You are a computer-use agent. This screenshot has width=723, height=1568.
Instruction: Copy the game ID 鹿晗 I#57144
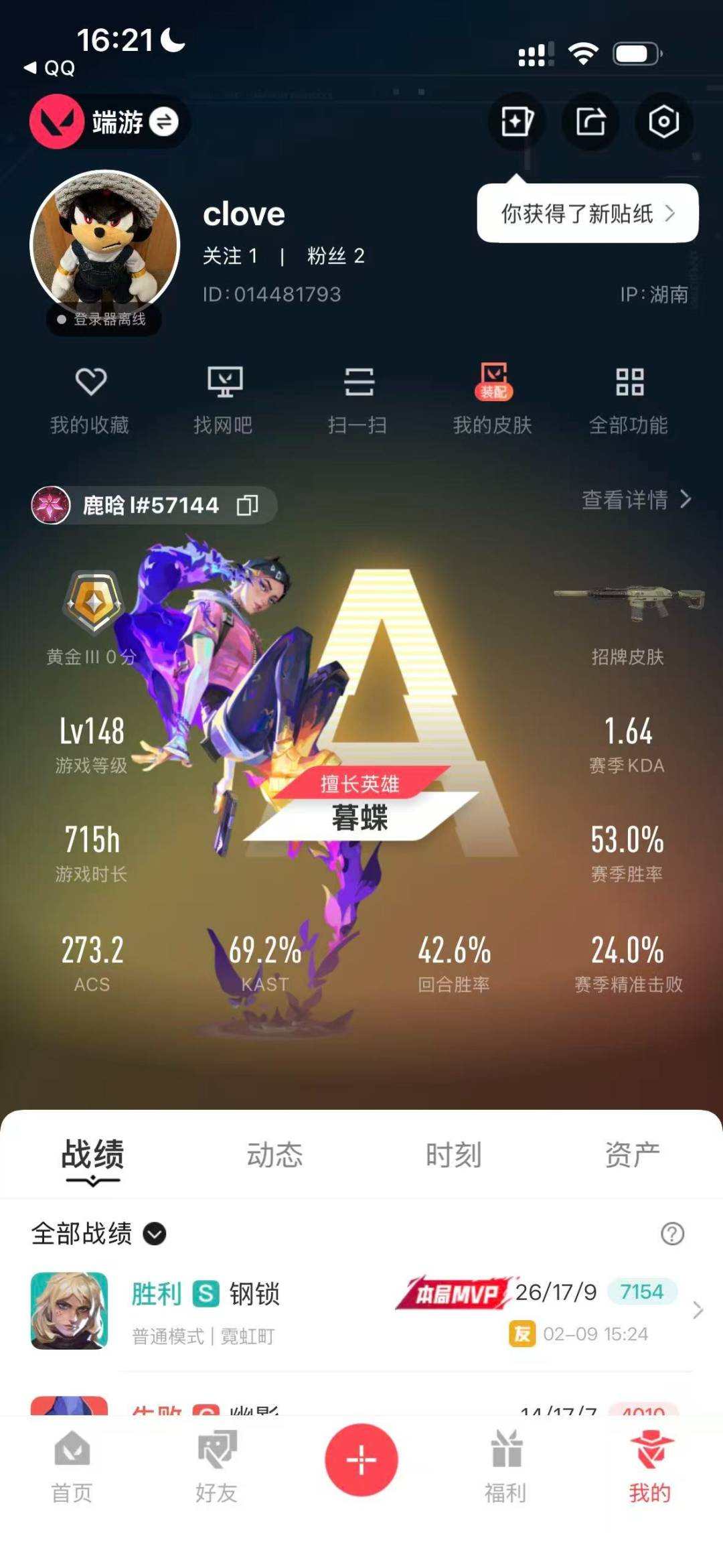pyautogui.click(x=247, y=504)
